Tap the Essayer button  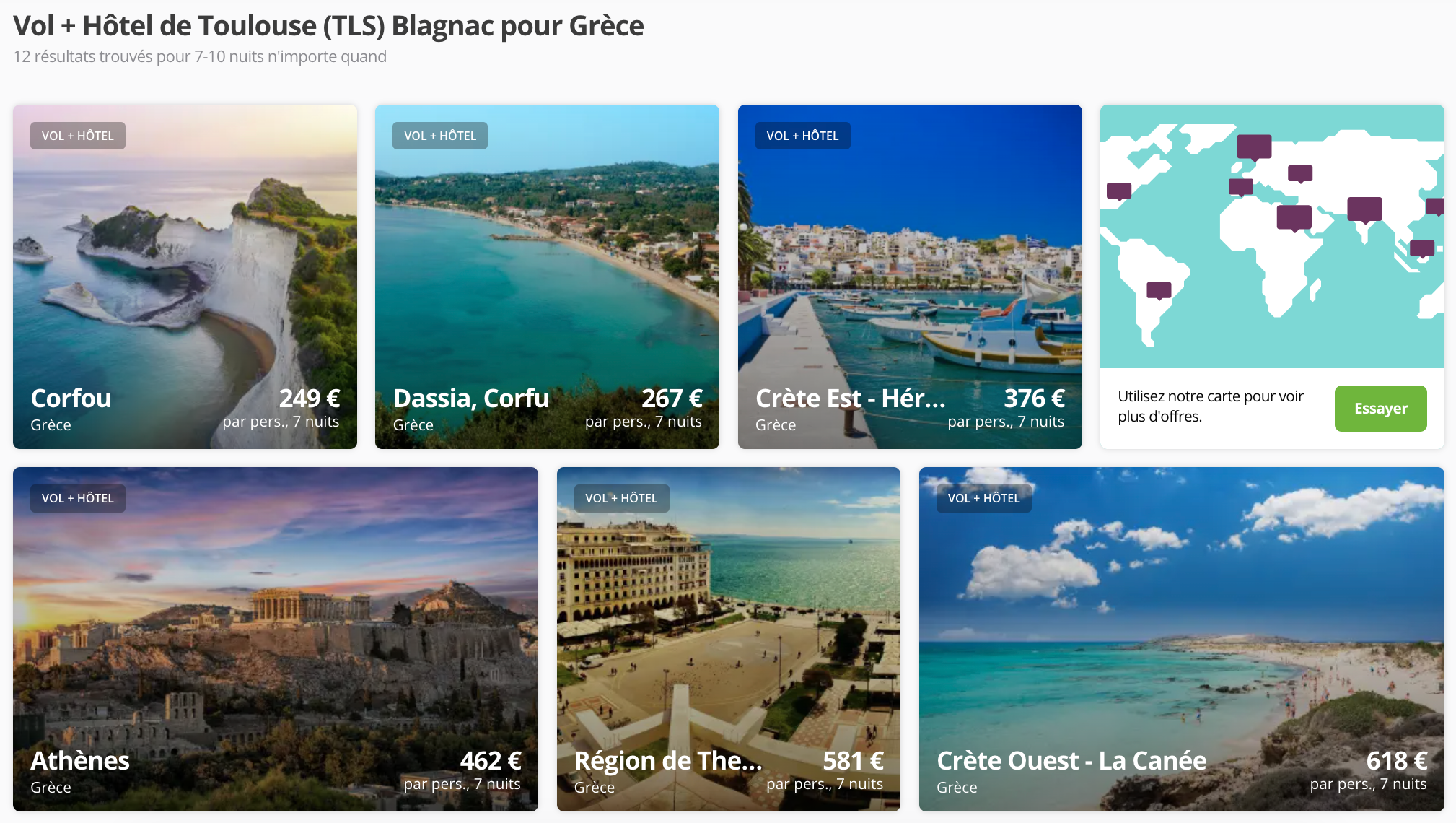[1380, 409]
